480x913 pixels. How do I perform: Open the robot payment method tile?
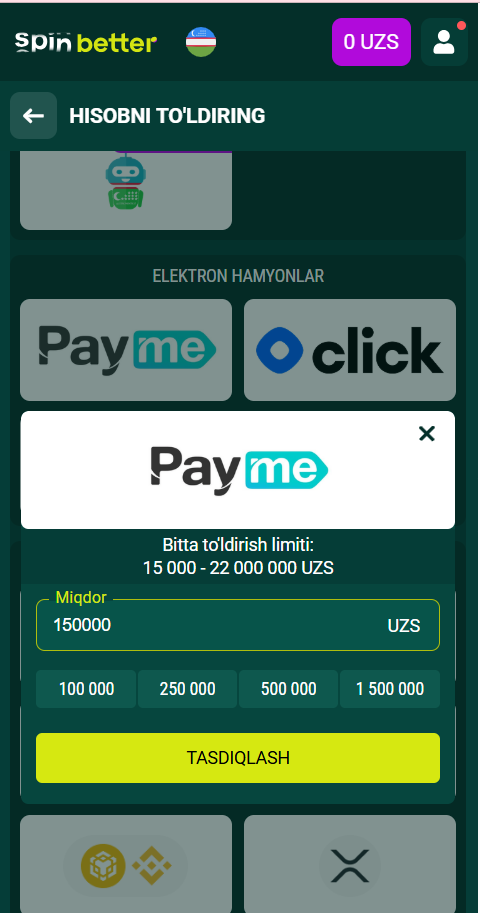[126, 190]
